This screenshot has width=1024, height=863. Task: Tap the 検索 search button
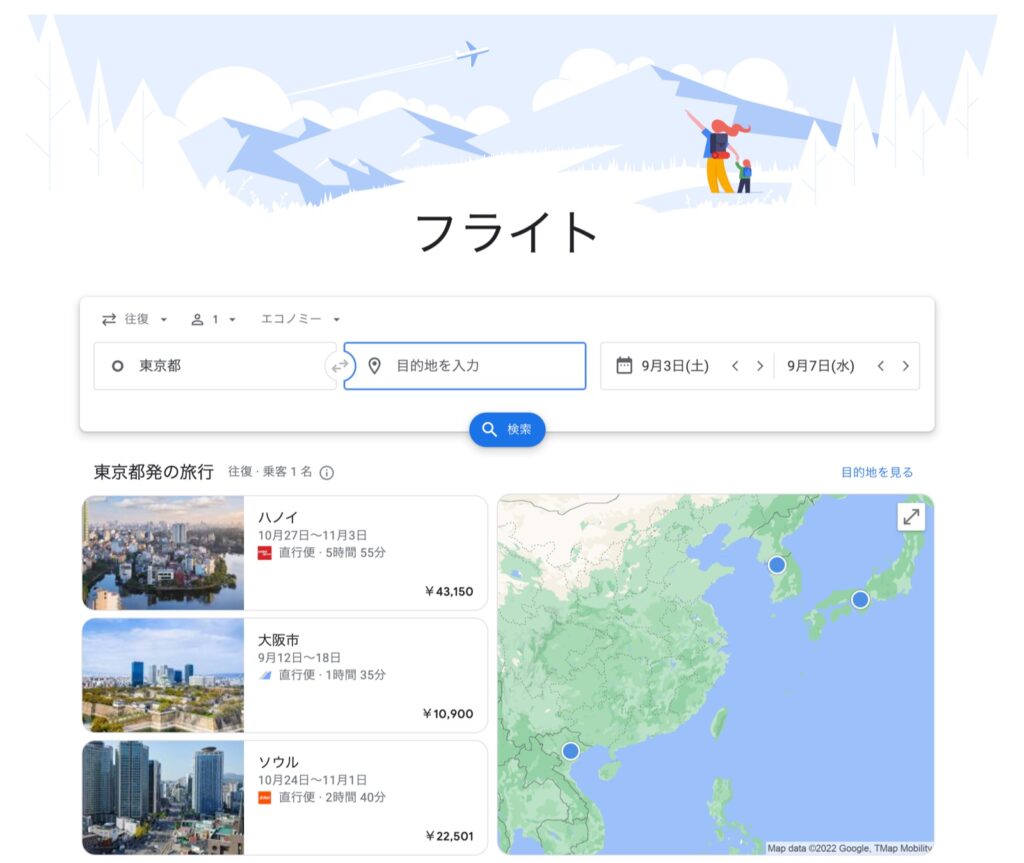pos(507,429)
